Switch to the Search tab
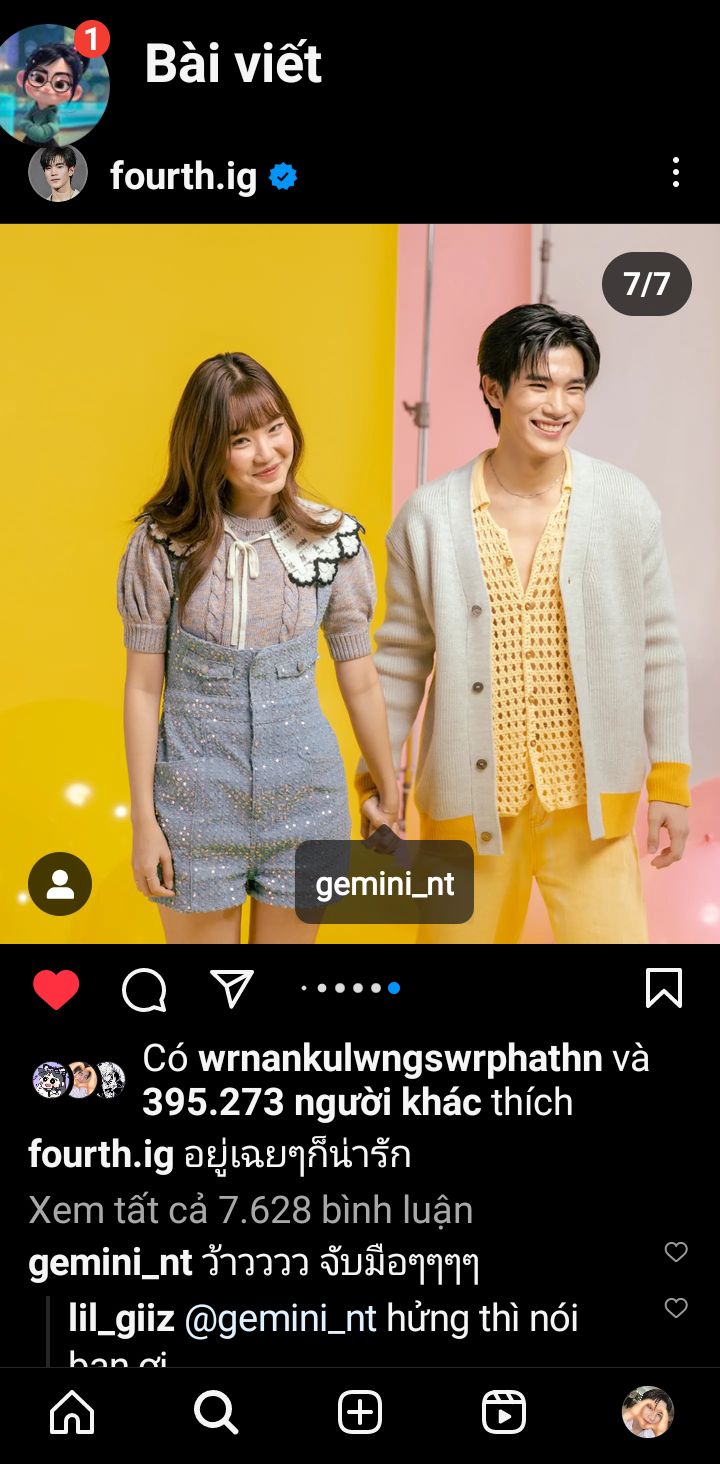Viewport: 720px width, 1464px height. (x=216, y=1413)
